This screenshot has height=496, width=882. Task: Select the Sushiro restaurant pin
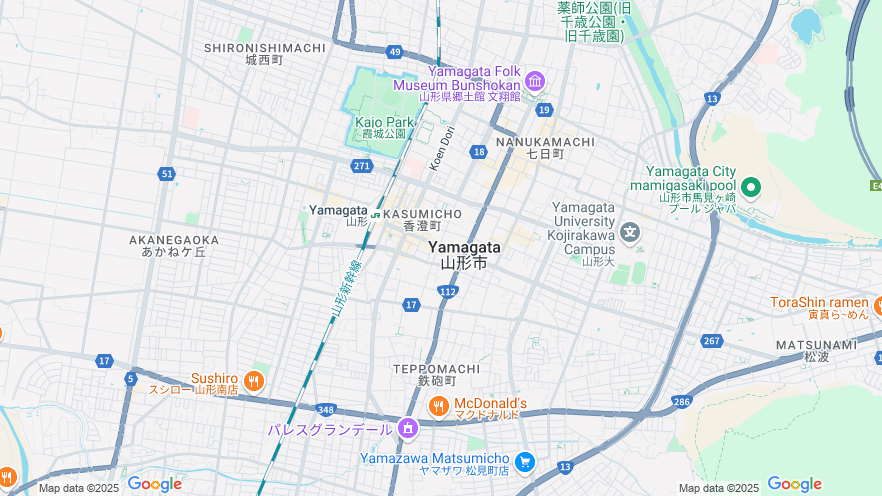point(254,380)
